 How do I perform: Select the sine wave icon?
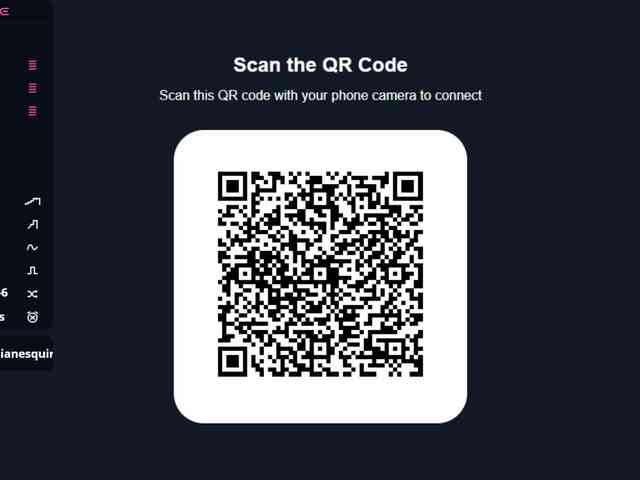click(32, 248)
